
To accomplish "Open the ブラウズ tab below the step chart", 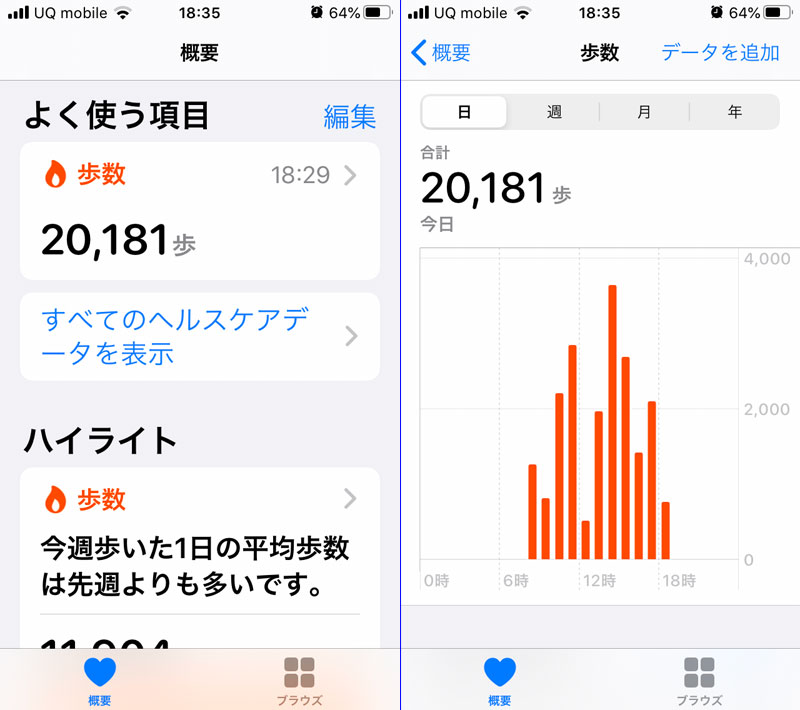I will (x=699, y=681).
